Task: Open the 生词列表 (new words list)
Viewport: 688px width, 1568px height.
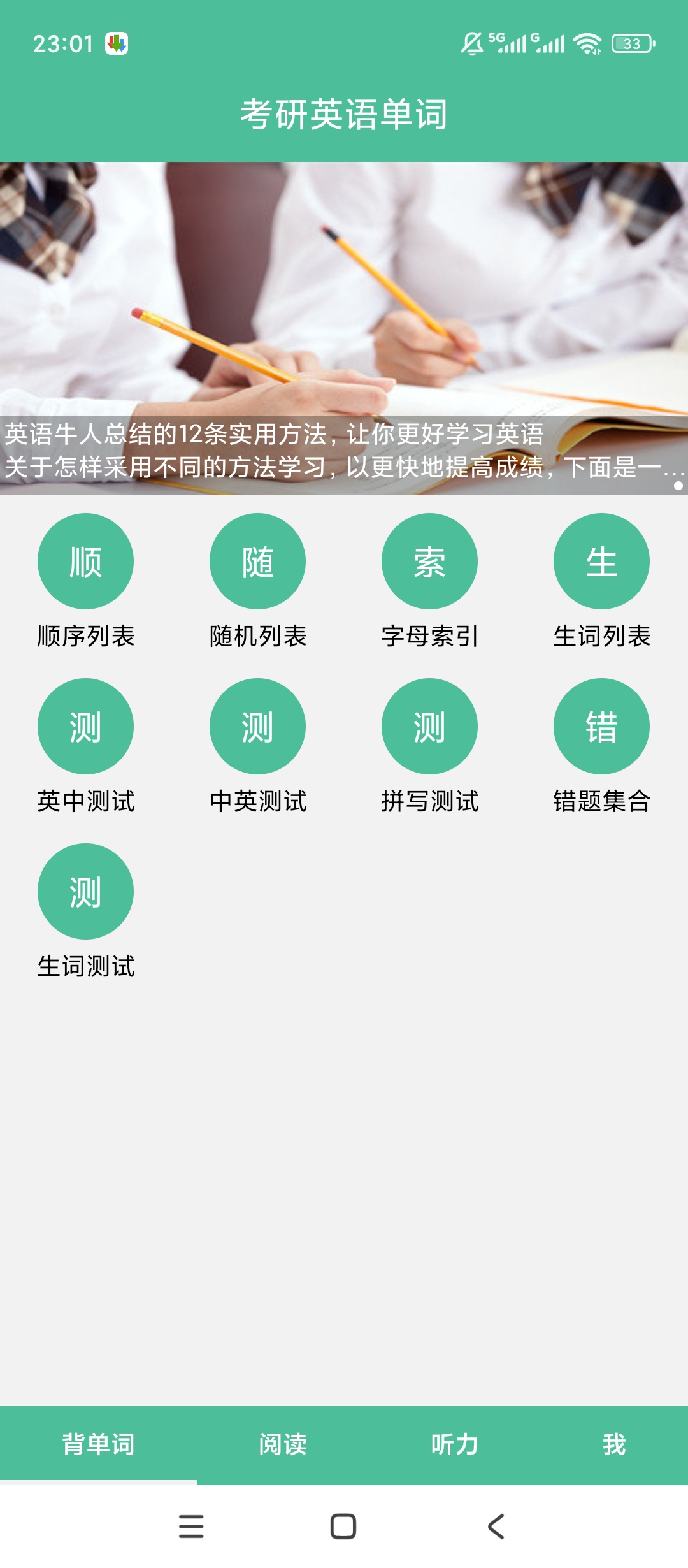Action: pyautogui.click(x=601, y=561)
